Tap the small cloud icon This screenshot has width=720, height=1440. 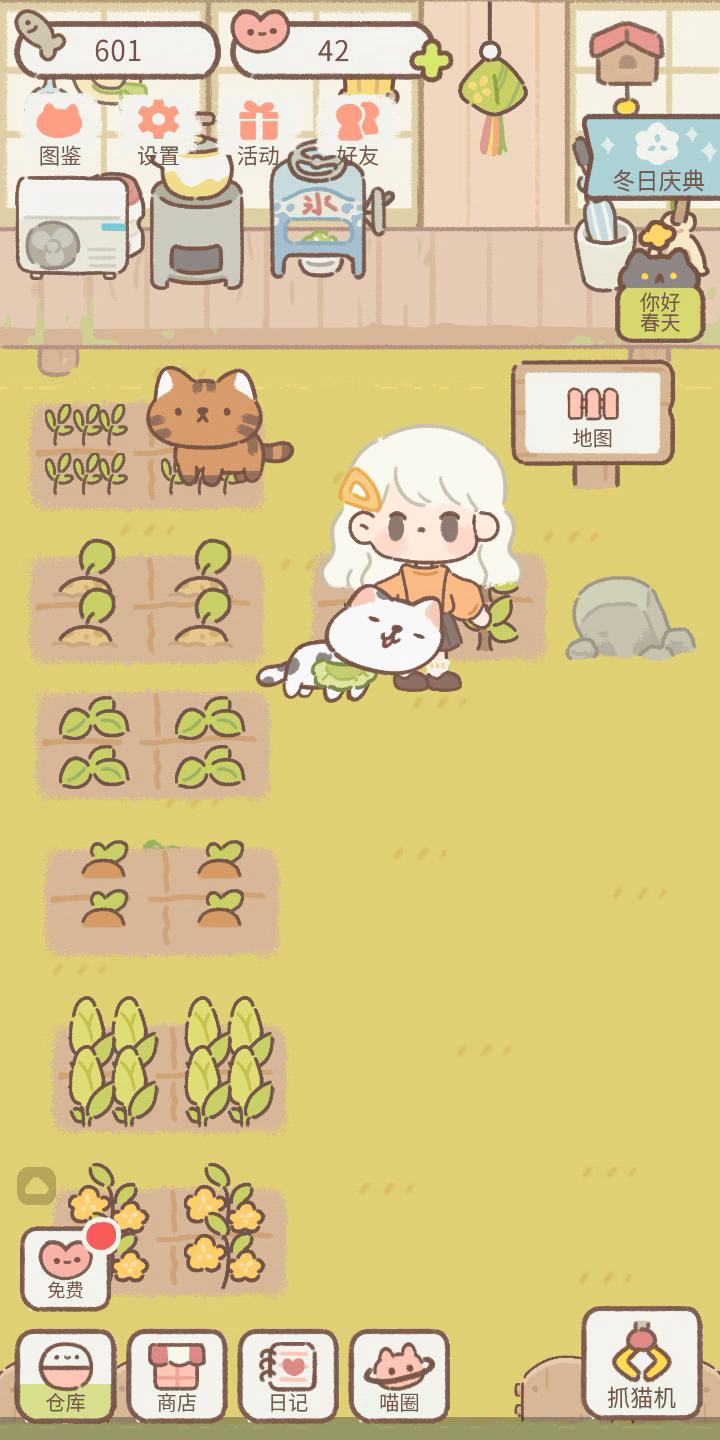click(x=36, y=1186)
